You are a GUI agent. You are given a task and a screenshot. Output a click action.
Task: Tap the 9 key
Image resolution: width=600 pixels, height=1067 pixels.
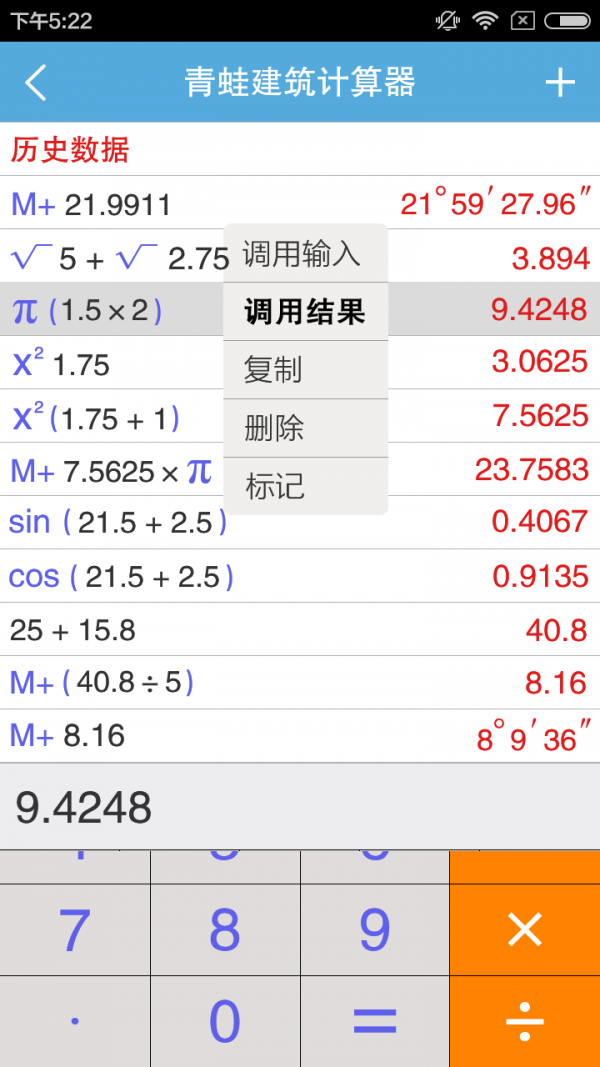click(x=375, y=930)
